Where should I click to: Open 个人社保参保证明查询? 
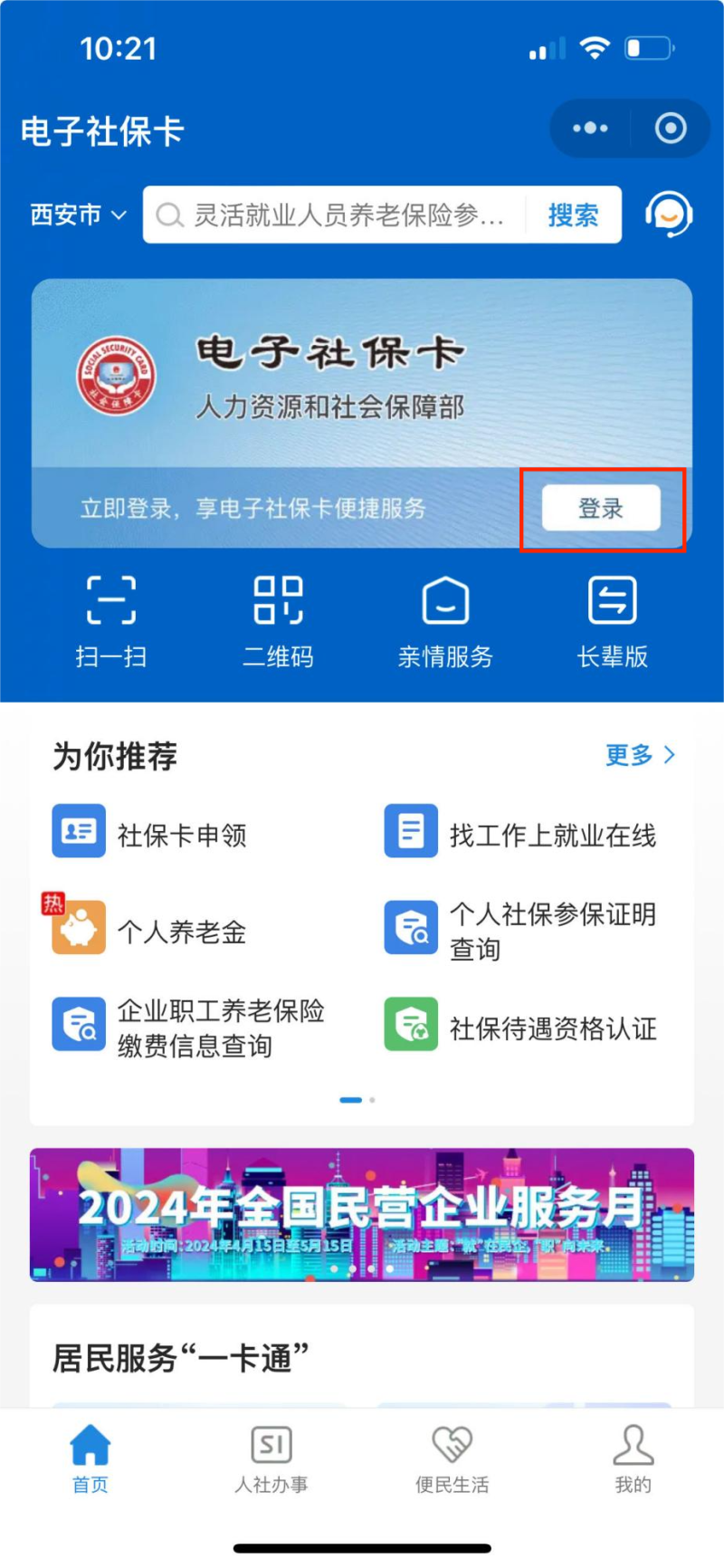point(520,931)
